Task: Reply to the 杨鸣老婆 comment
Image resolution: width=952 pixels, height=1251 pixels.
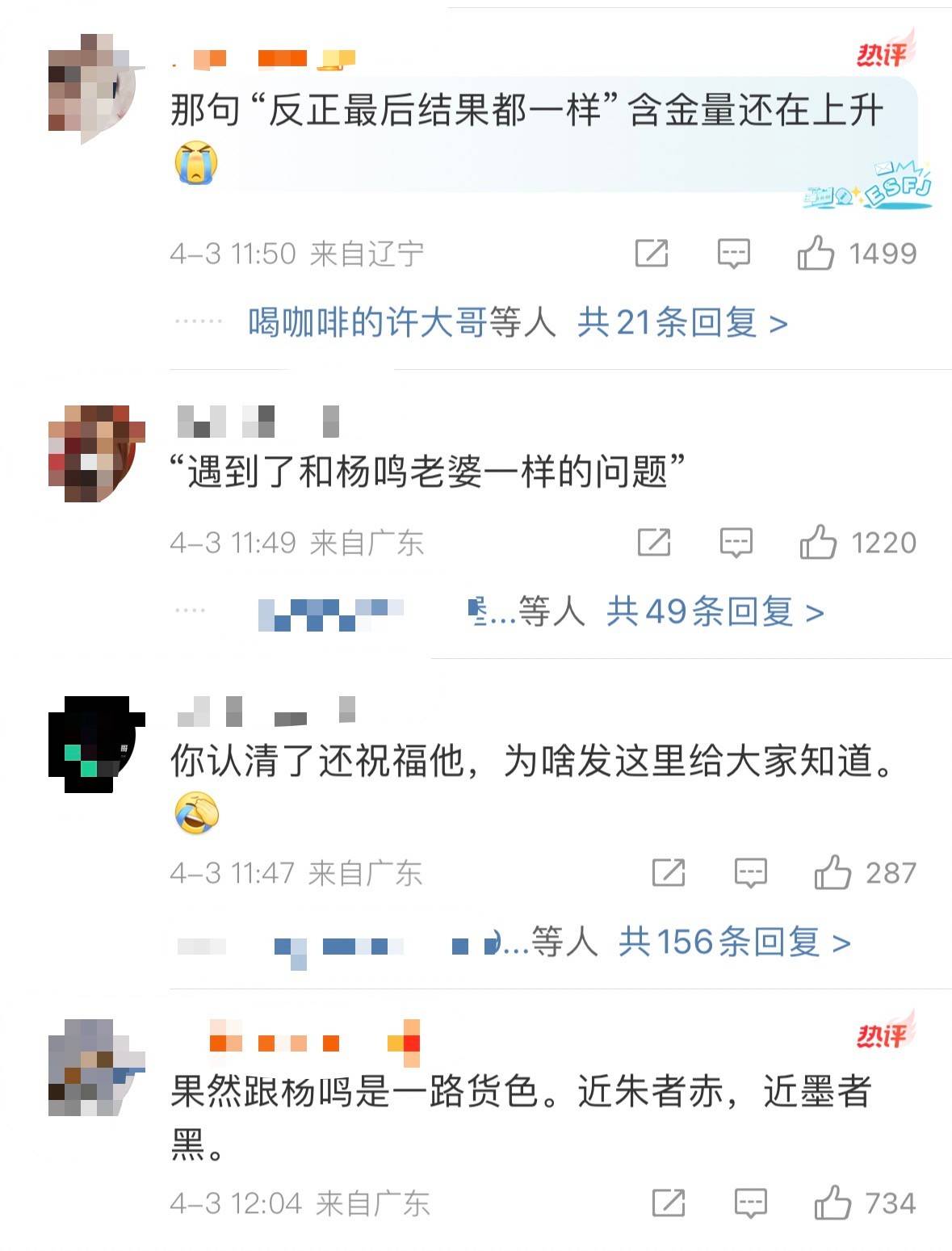Action: [736, 542]
